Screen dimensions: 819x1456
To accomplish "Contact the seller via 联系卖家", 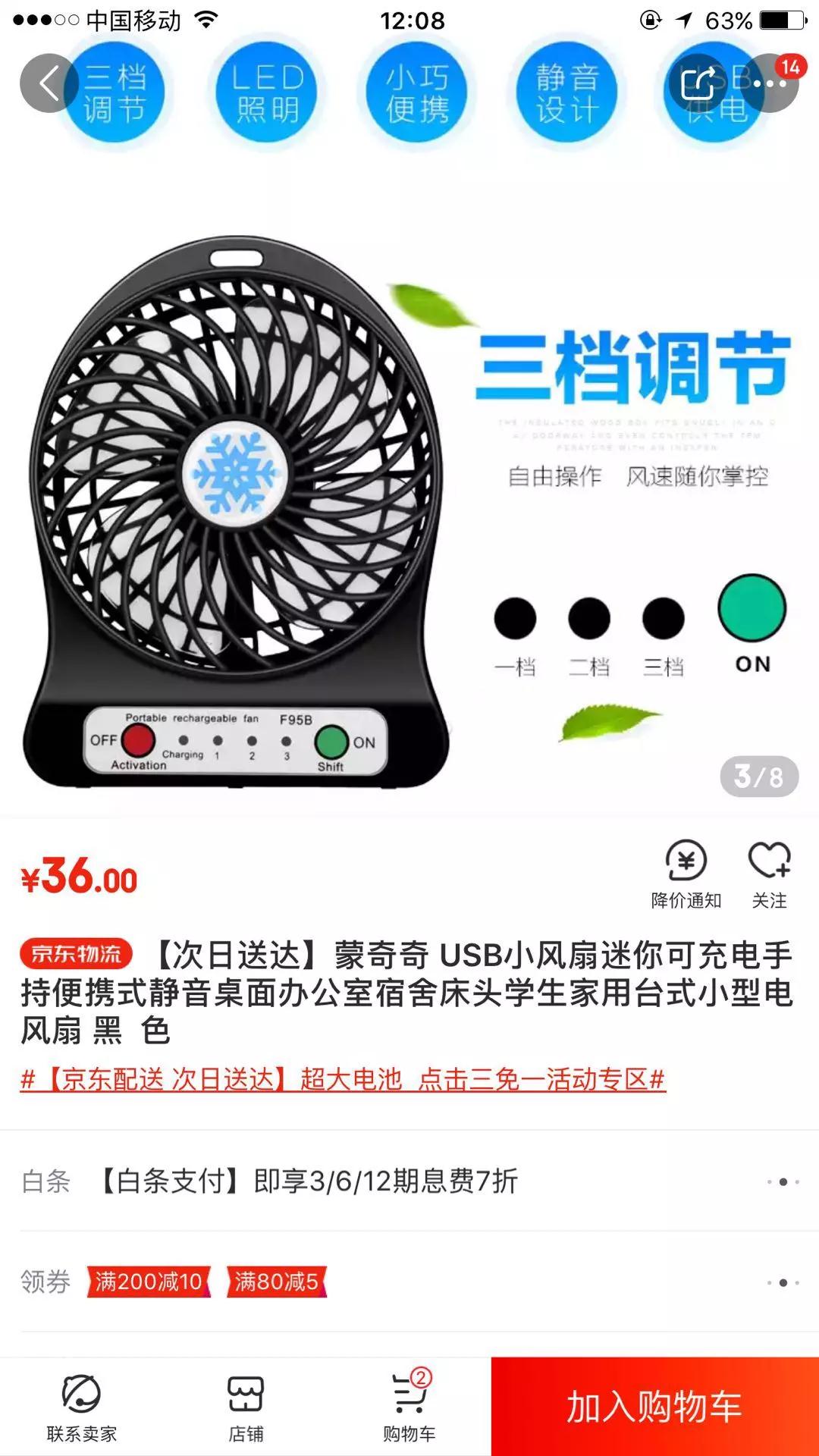I will pos(81,1407).
